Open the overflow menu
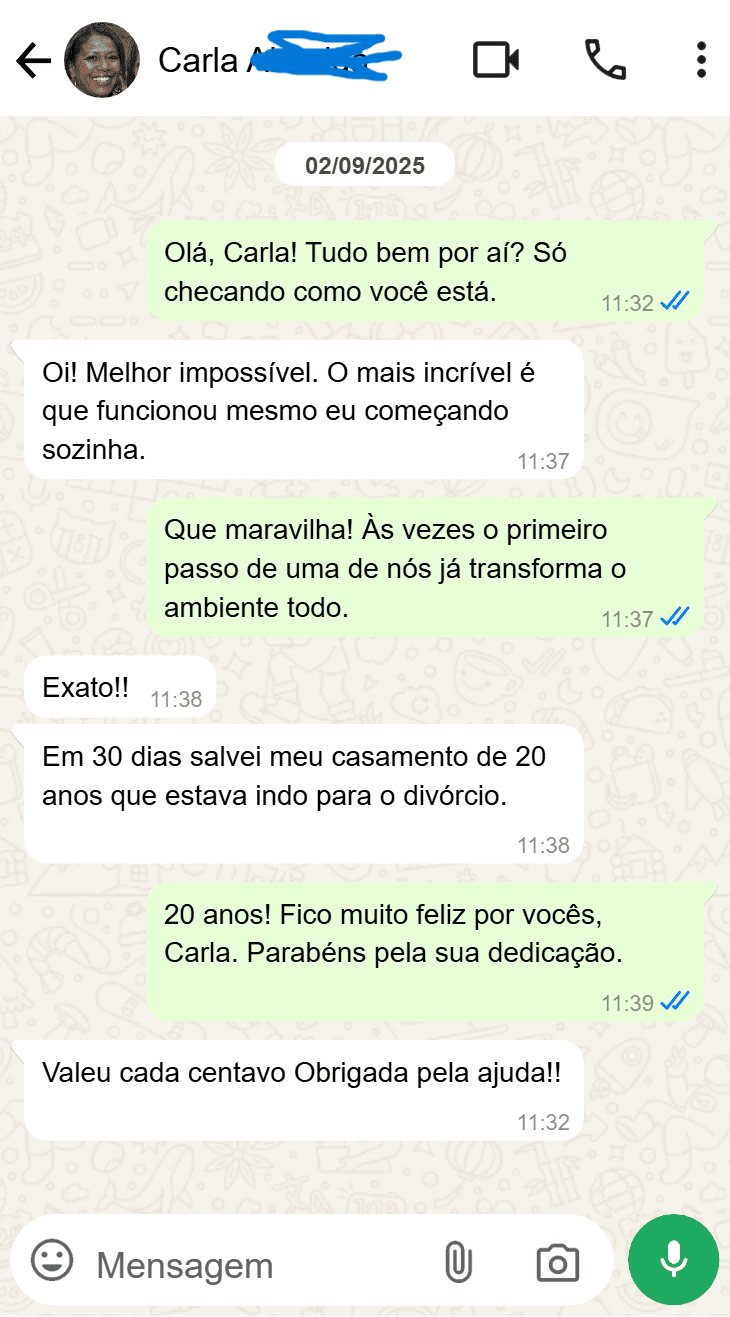The width and height of the screenshot is (730, 1317). pos(701,60)
